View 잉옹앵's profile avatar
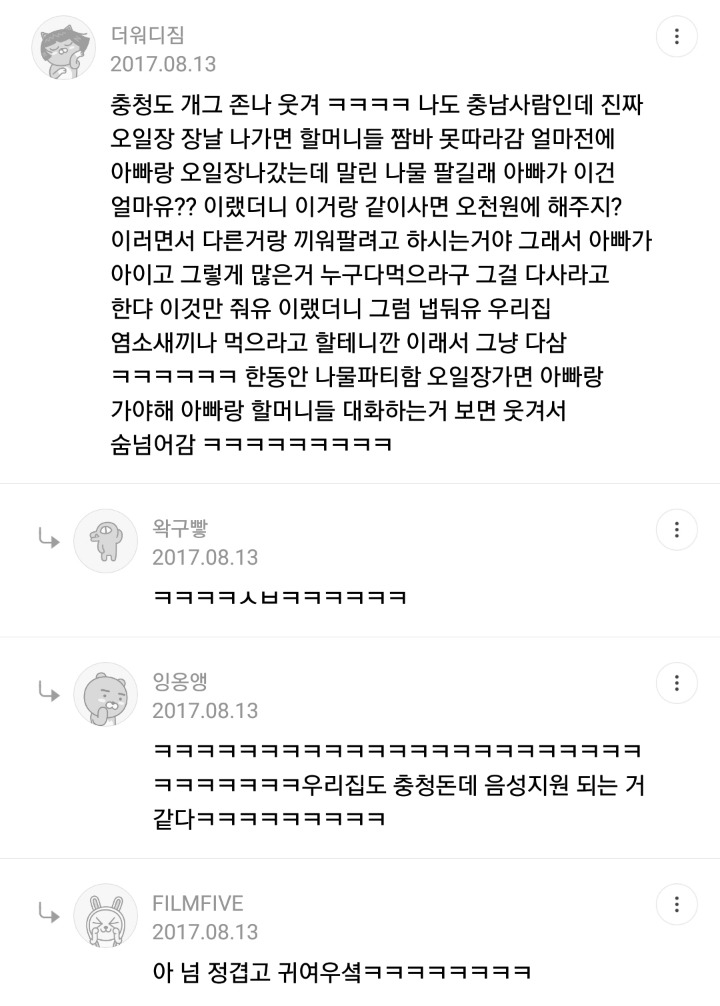This screenshot has height=1006, width=720. 105,694
